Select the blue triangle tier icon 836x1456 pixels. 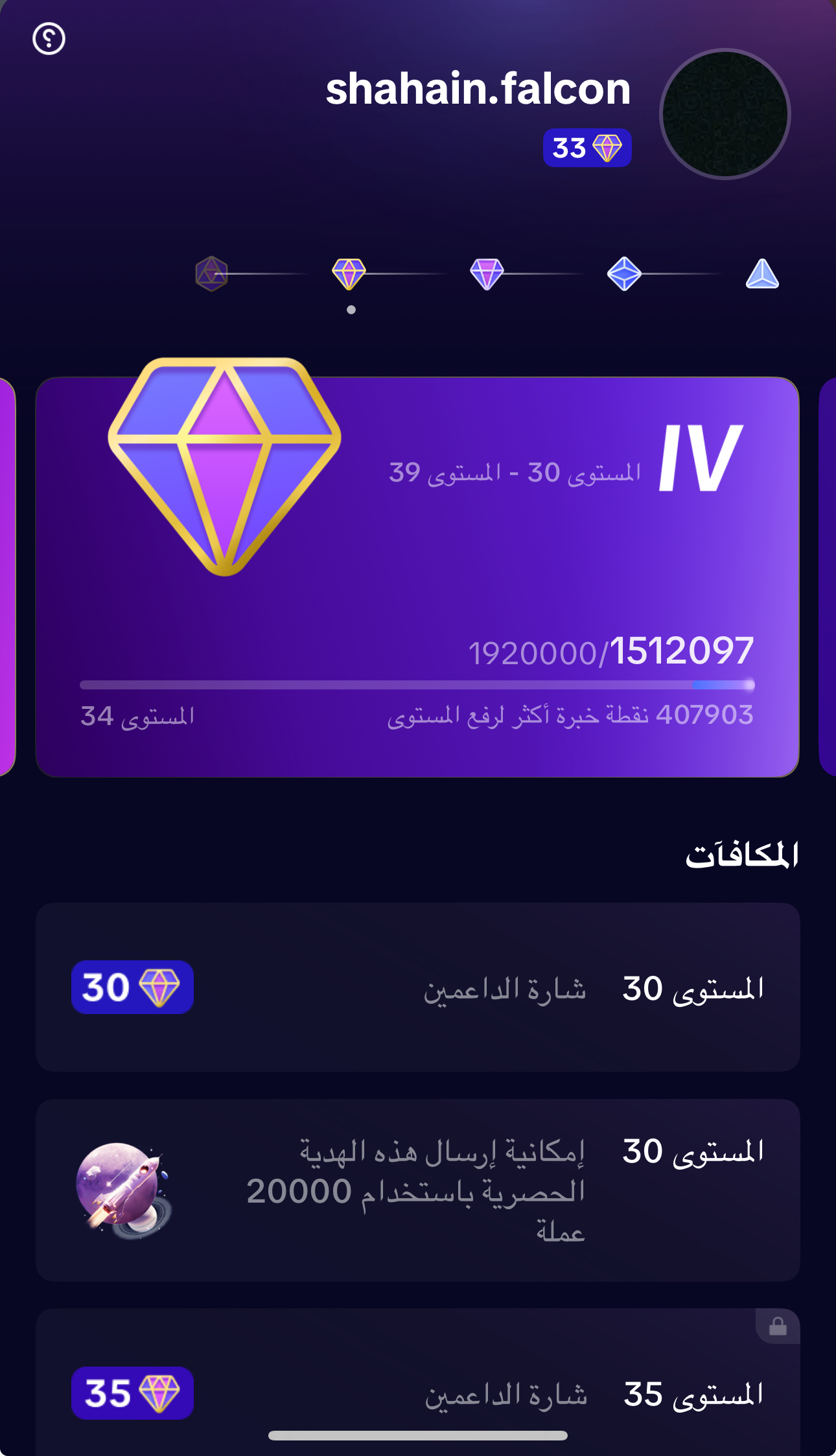(762, 274)
